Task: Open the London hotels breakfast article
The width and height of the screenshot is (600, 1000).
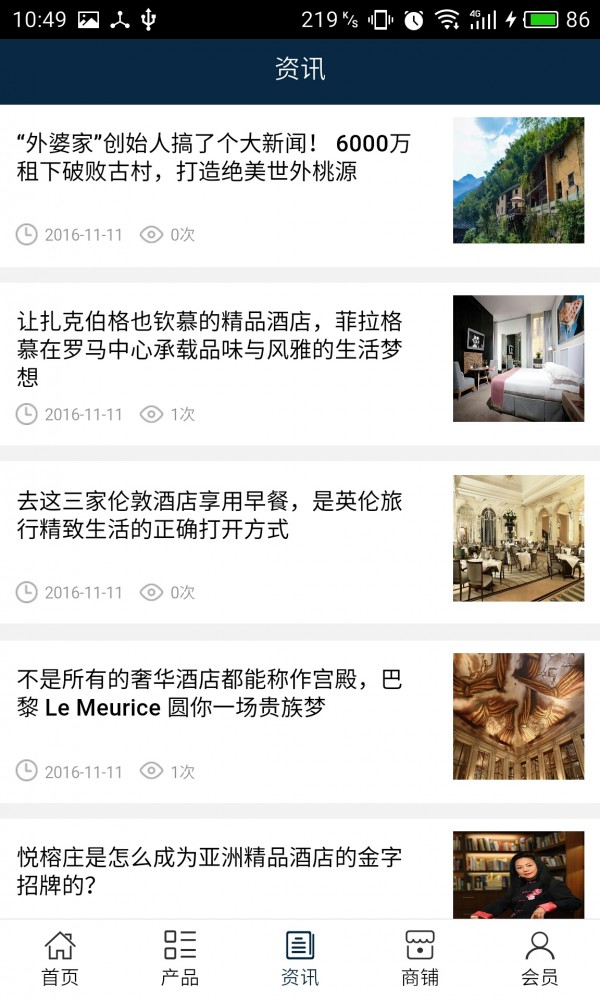Action: (210, 515)
